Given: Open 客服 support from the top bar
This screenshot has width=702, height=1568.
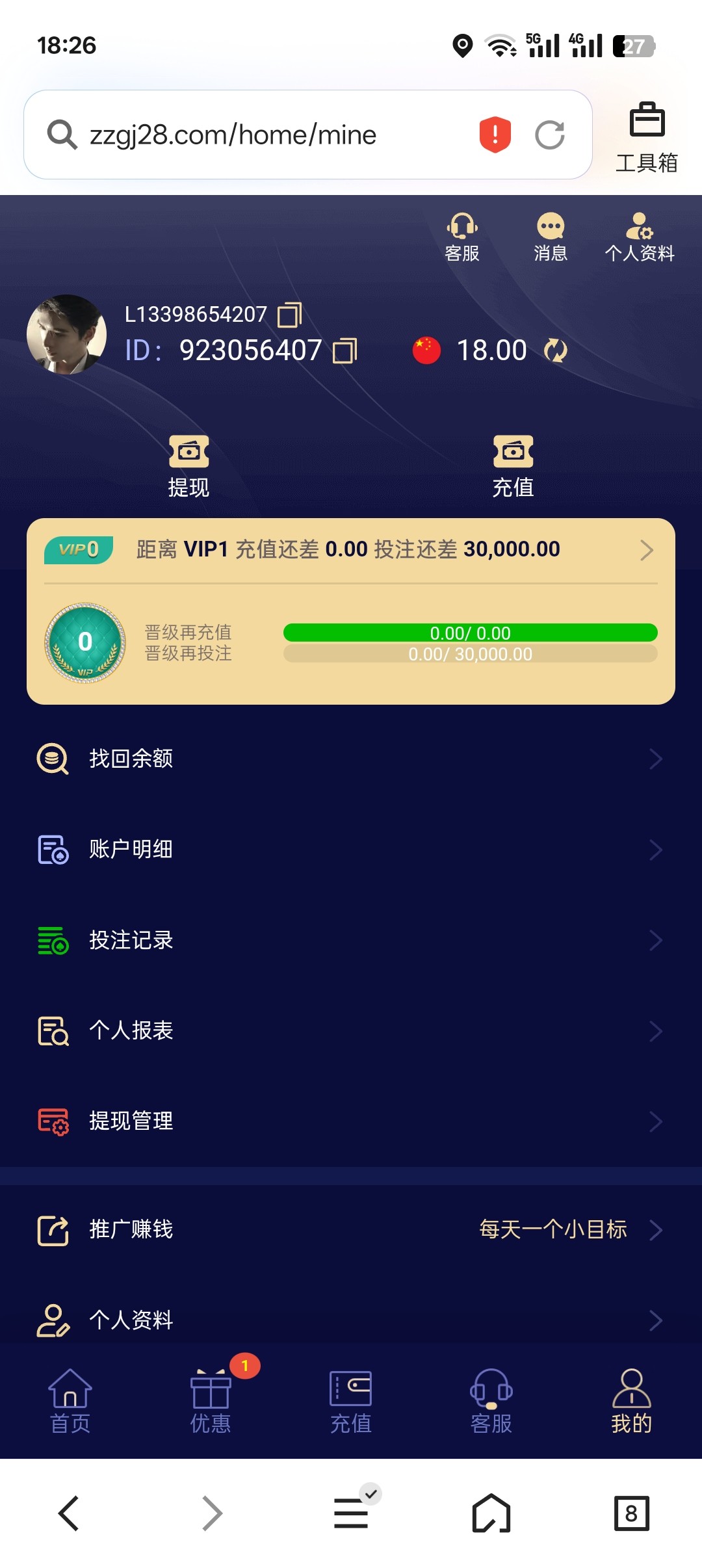Looking at the screenshot, I should coord(462,237).
